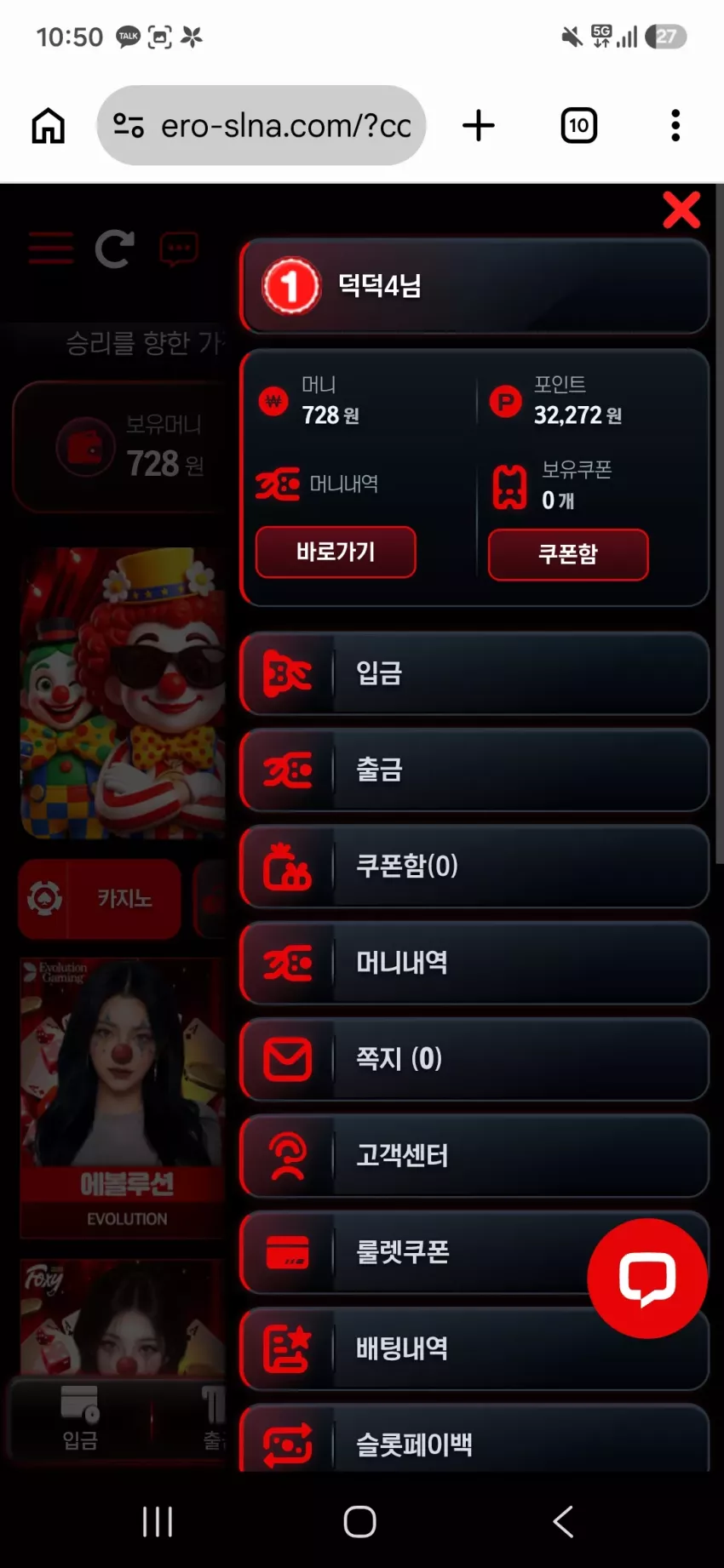
Task: Open 쪽지 (0) messages
Action: click(474, 1059)
